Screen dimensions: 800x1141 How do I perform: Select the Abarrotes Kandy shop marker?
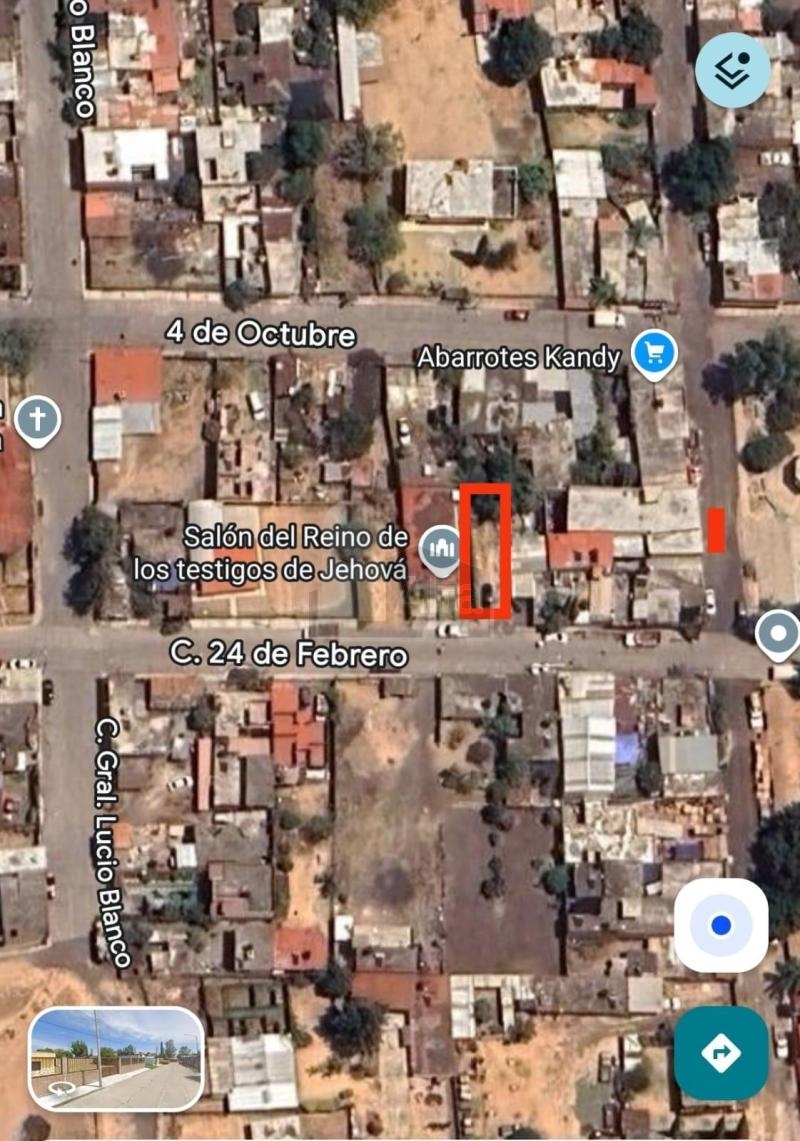(655, 353)
